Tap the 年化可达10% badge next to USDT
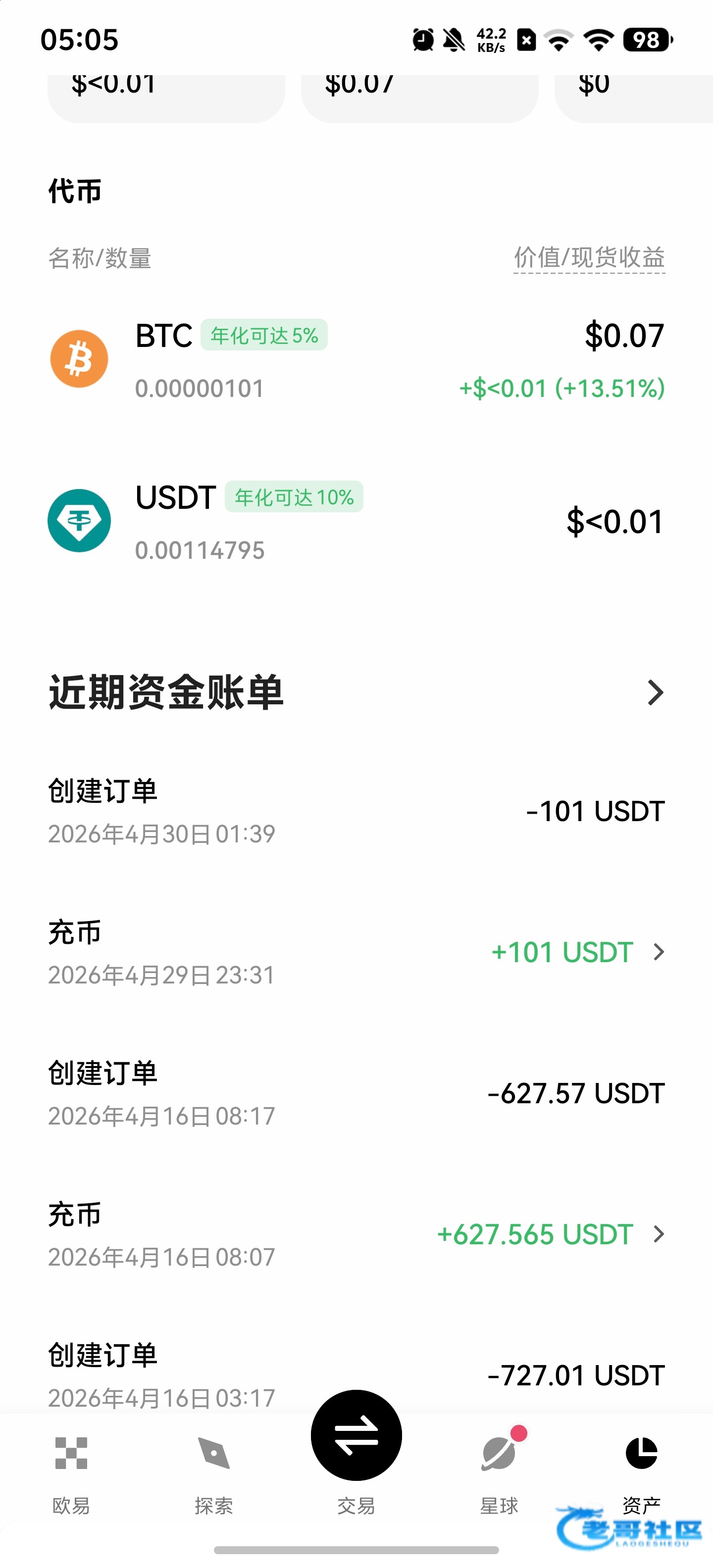The image size is (713, 1568). [x=294, y=497]
